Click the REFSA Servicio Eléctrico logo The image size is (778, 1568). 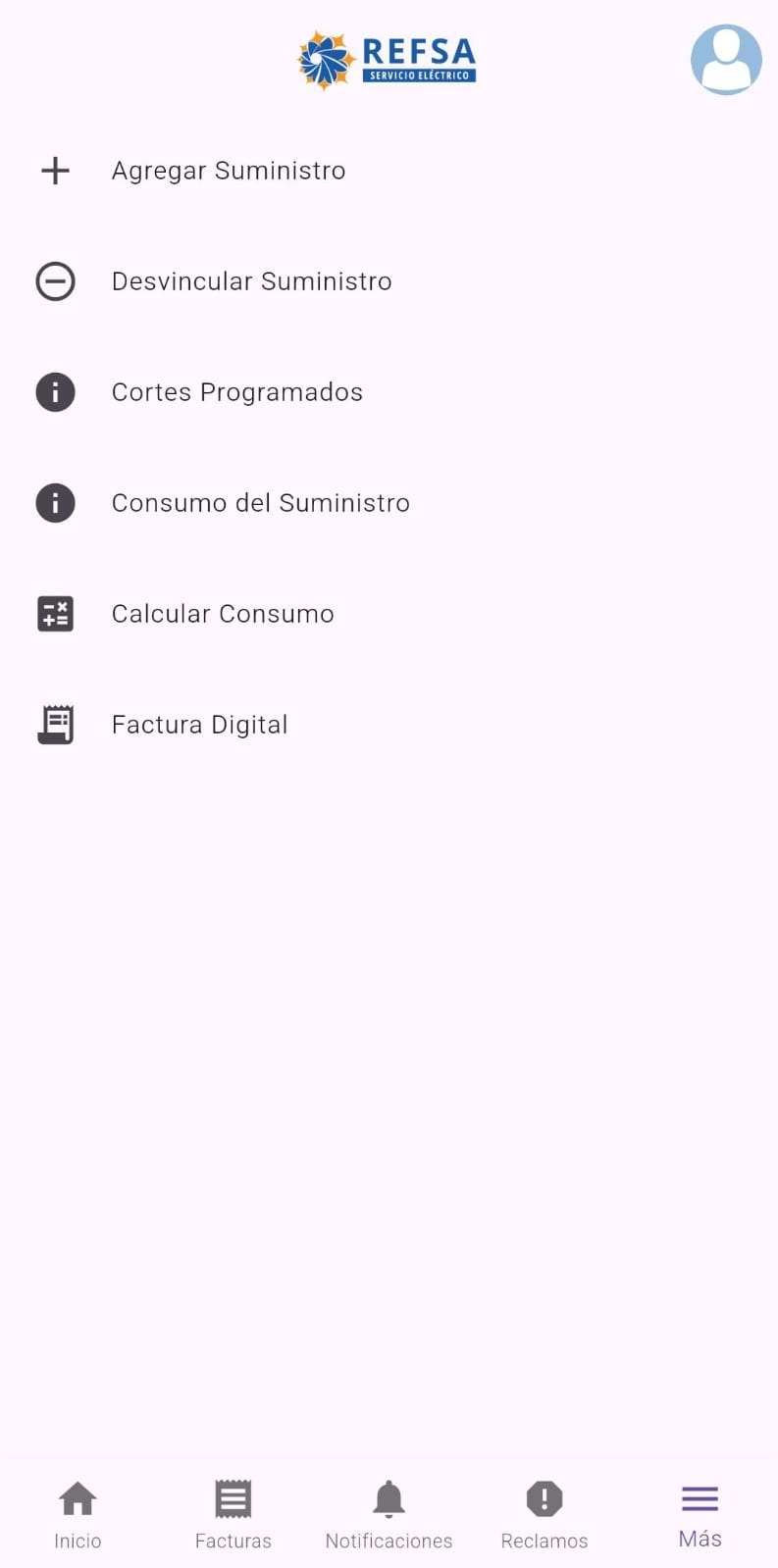(387, 59)
